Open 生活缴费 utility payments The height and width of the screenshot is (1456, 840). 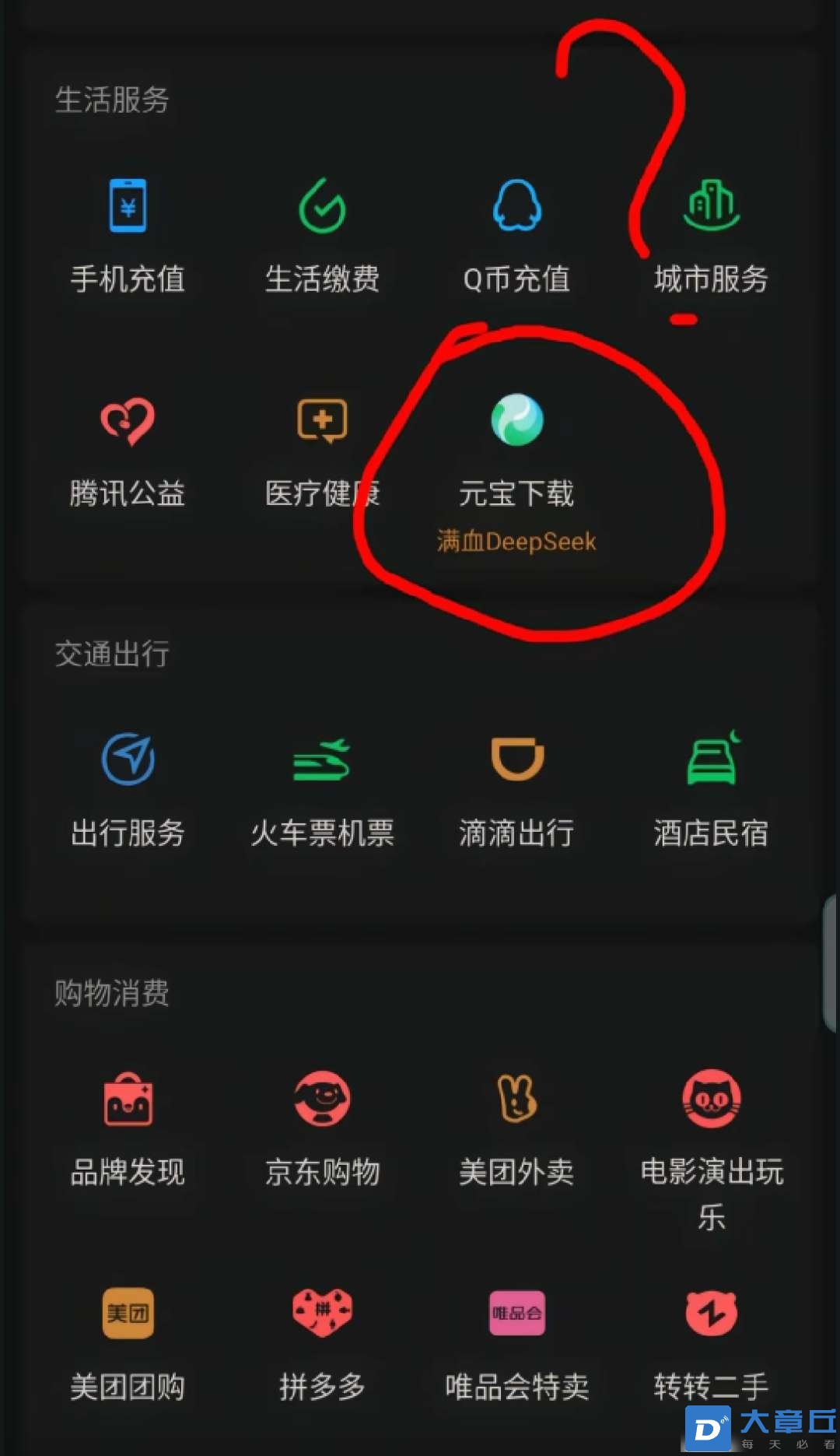pos(322,233)
